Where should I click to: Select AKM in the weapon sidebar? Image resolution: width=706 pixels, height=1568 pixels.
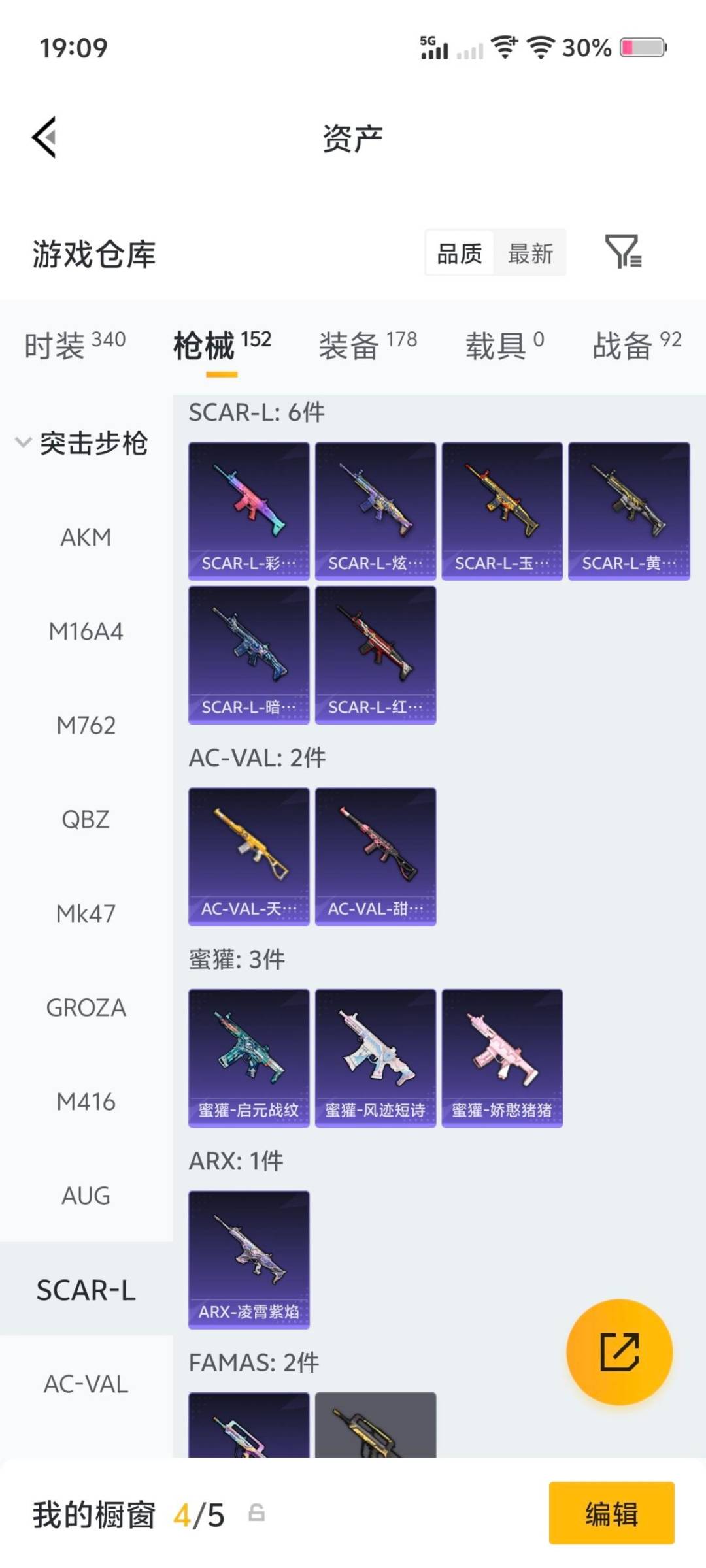[x=85, y=537]
